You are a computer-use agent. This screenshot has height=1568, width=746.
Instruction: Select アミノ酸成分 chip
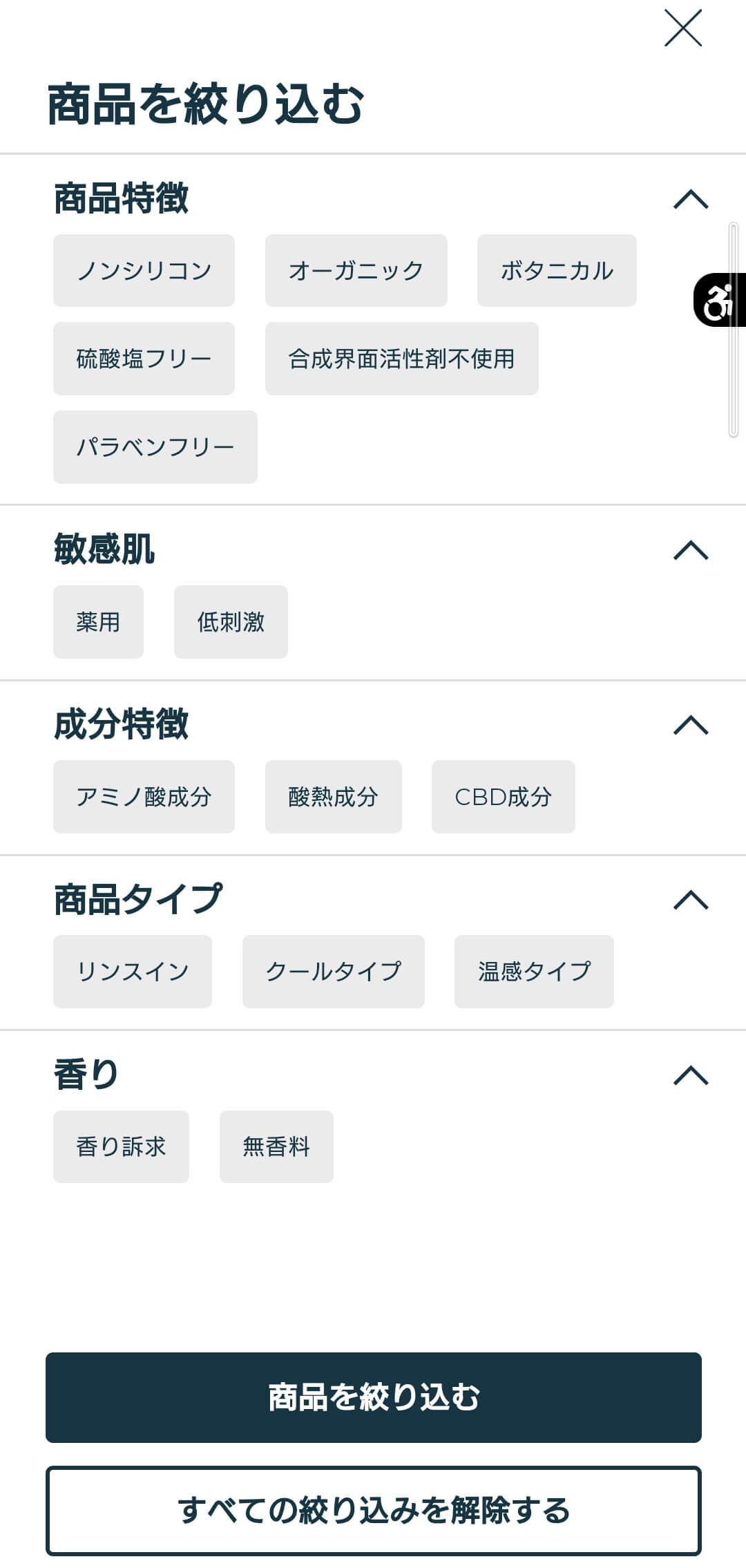click(144, 797)
